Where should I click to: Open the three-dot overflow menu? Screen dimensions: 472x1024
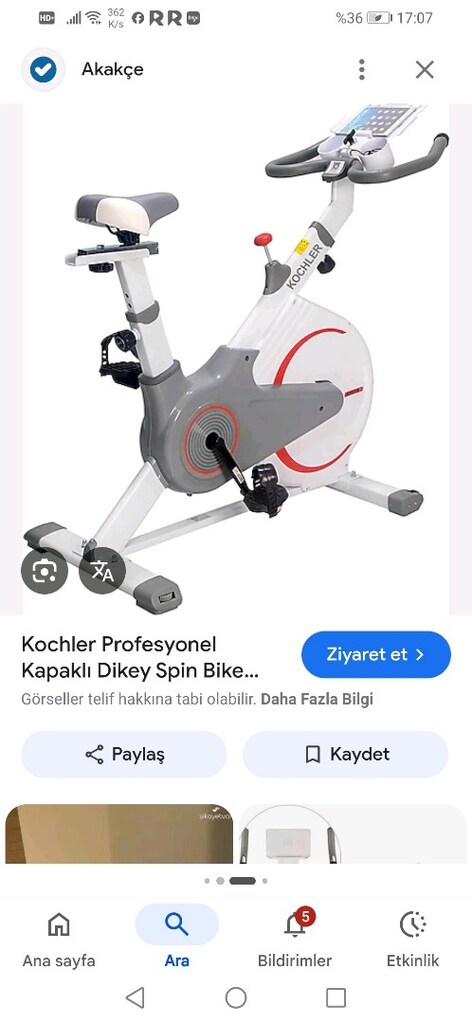[362, 69]
